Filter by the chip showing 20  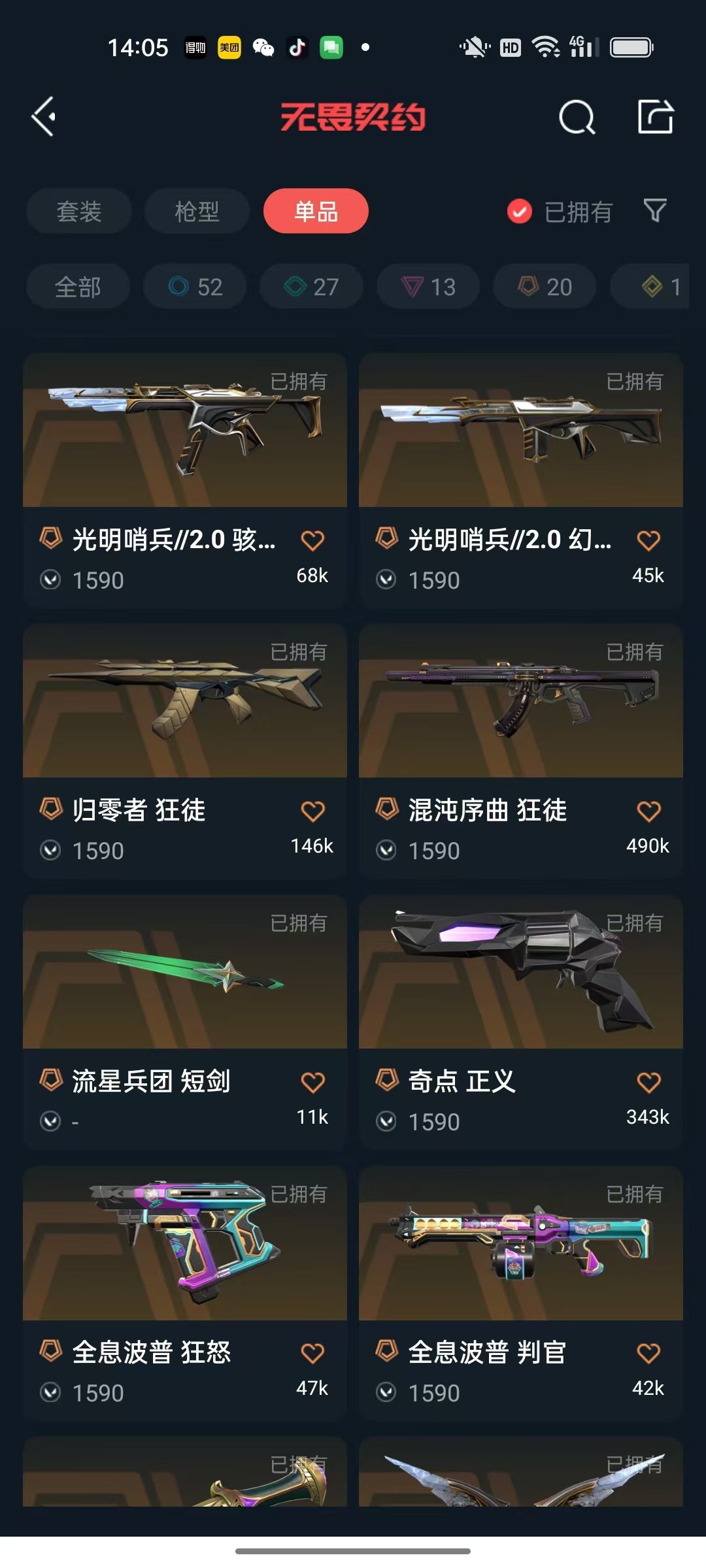coord(545,286)
